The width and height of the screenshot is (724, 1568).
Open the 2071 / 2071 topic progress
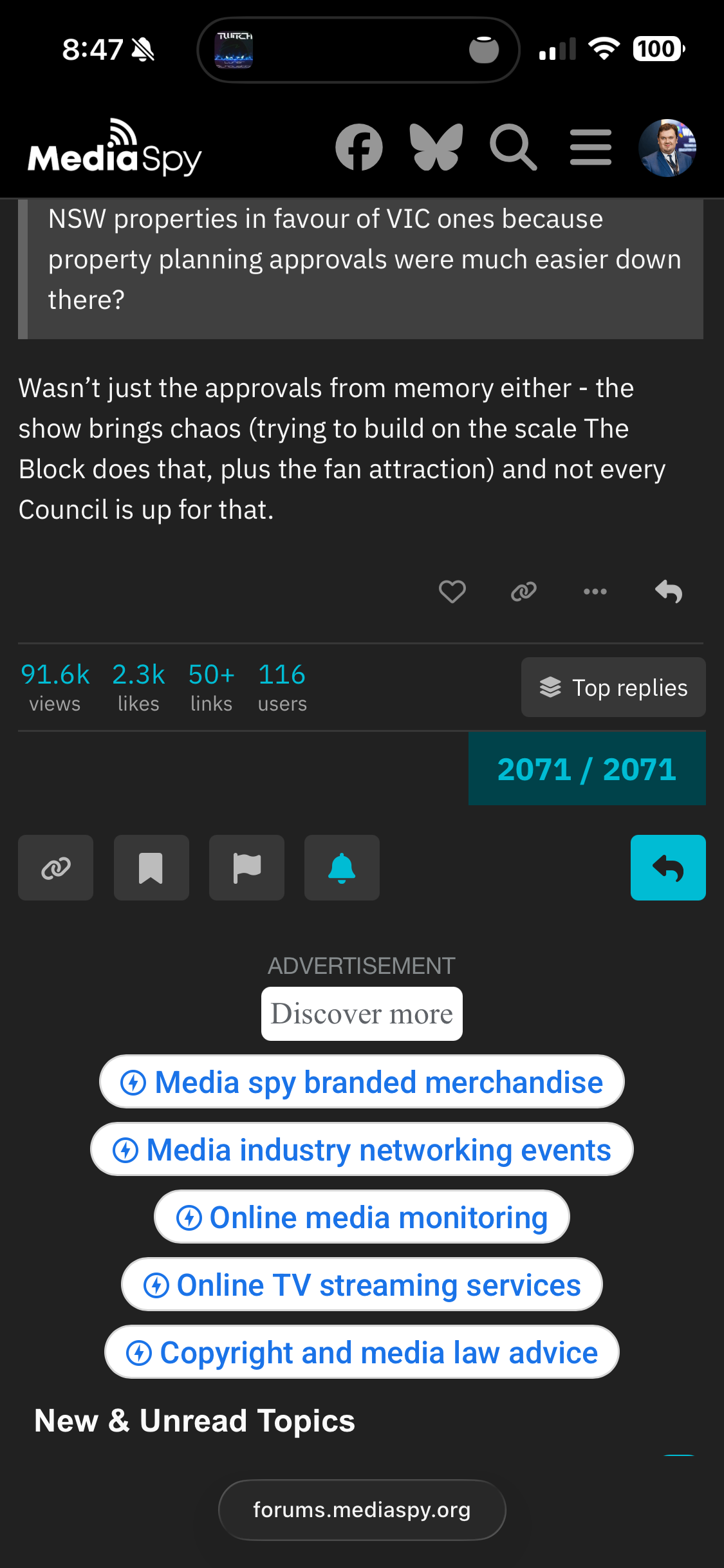tap(586, 769)
